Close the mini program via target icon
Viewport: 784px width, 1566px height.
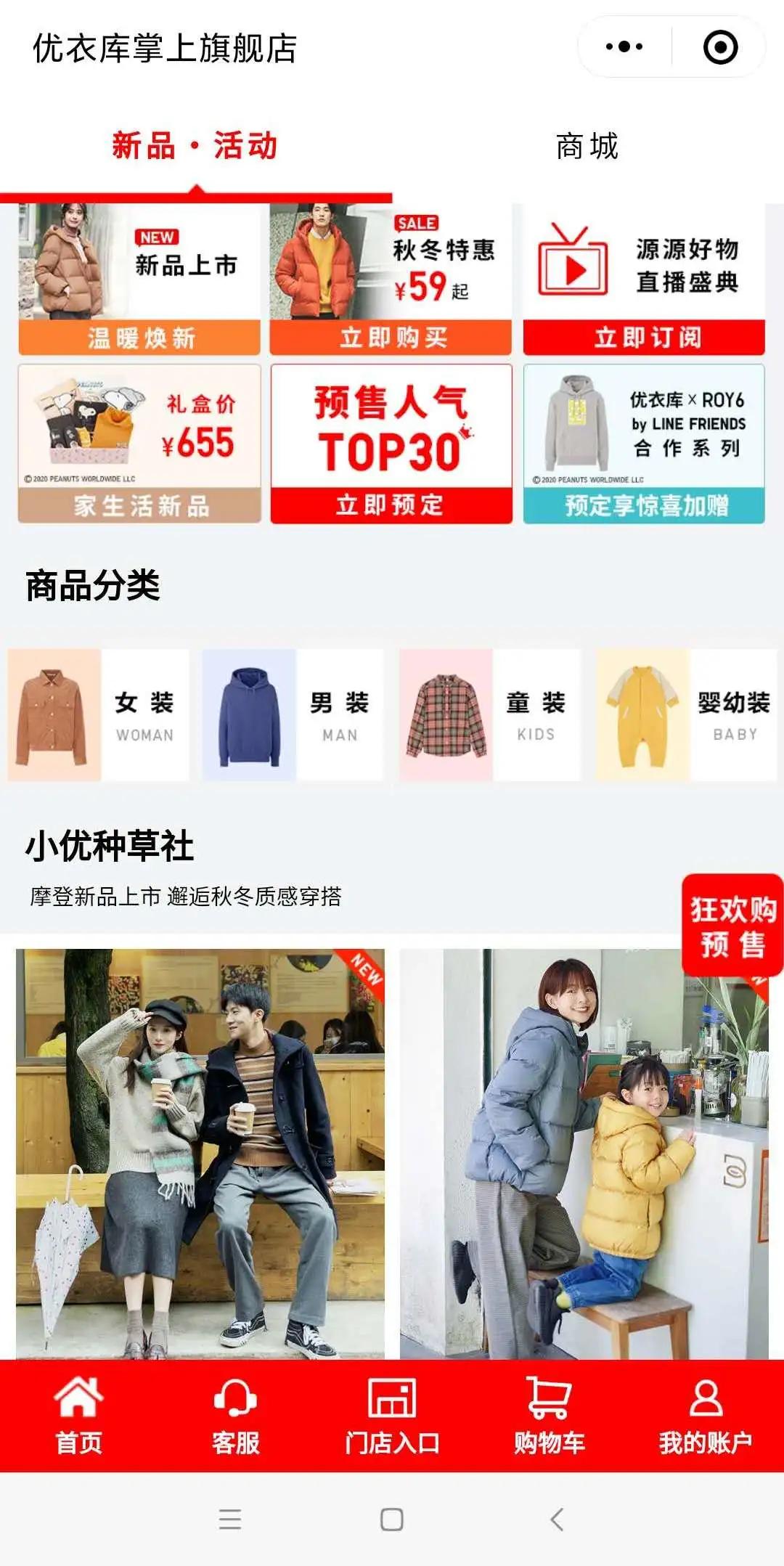coord(720,47)
